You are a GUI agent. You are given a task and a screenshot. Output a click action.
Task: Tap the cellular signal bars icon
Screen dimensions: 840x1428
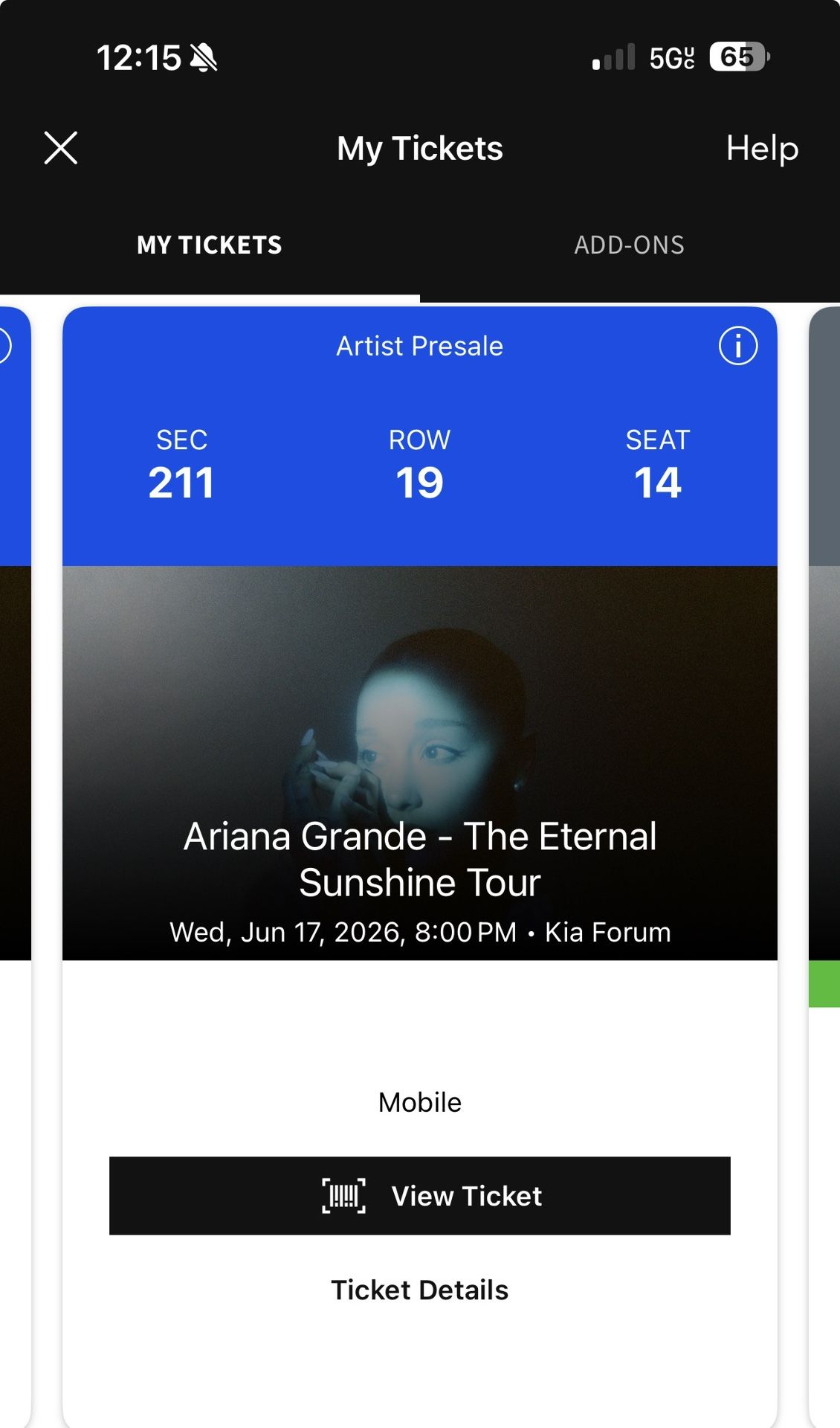[x=611, y=56]
